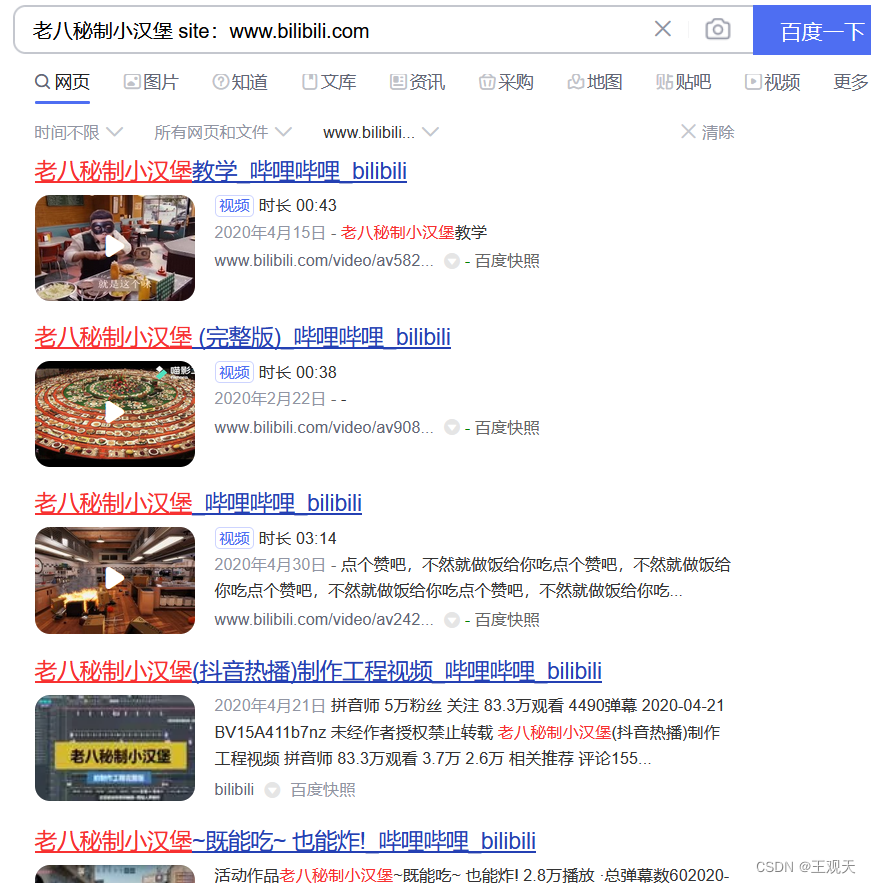Image resolution: width=871 pixels, height=883 pixels.
Task: Tap the 百度一下 search button
Action: coord(812,30)
